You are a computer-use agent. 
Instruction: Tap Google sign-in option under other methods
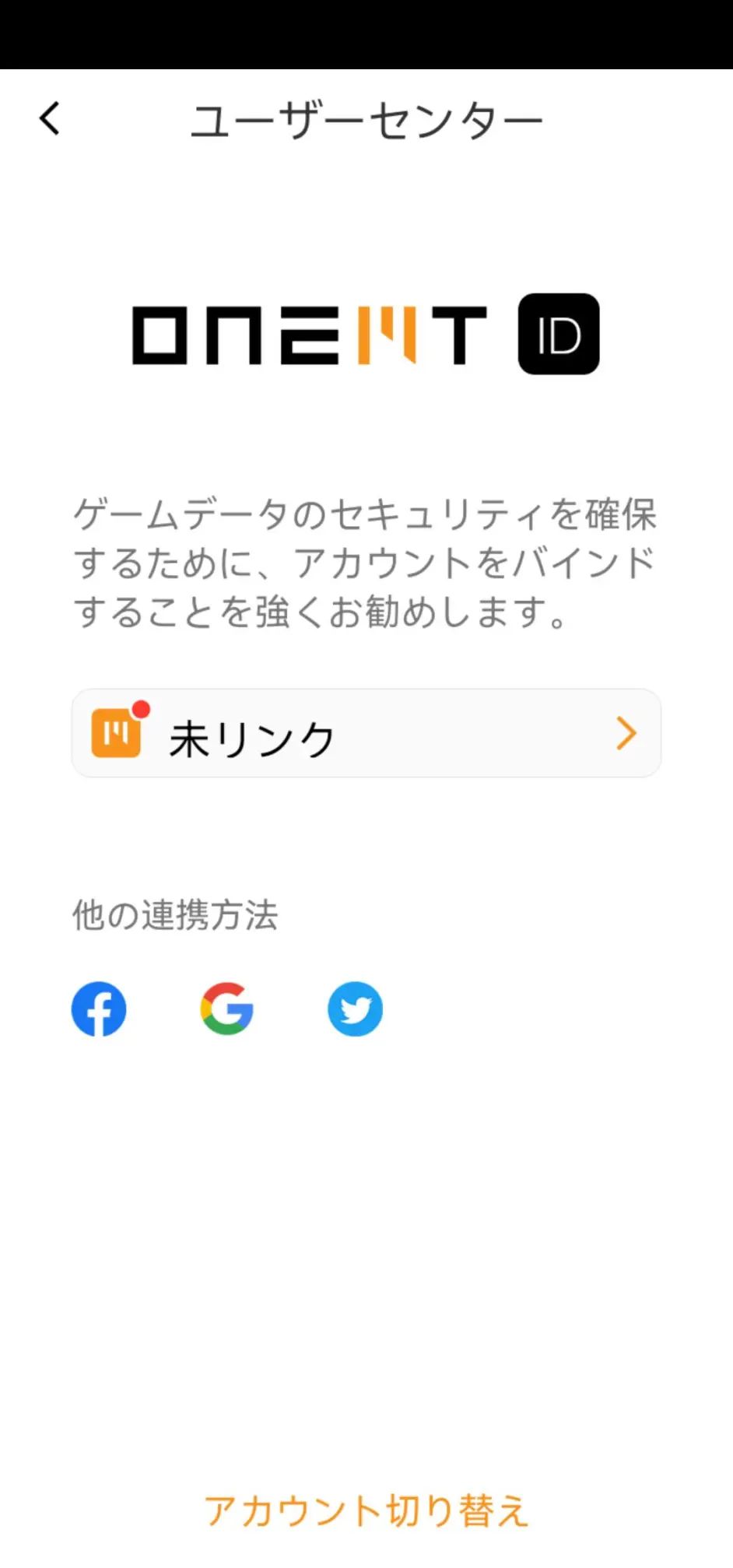tap(226, 1009)
